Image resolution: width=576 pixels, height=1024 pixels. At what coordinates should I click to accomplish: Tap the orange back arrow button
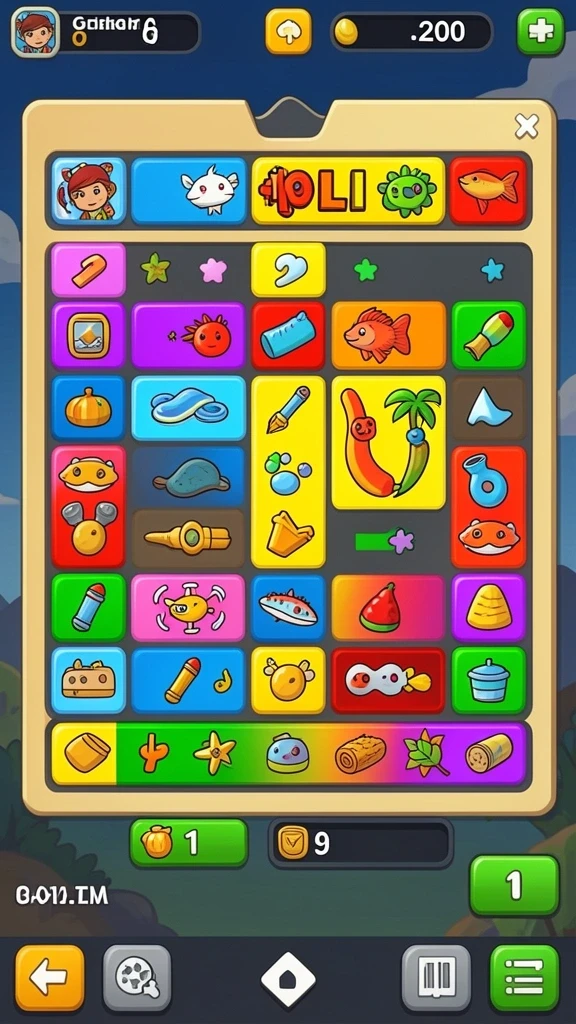50,978
